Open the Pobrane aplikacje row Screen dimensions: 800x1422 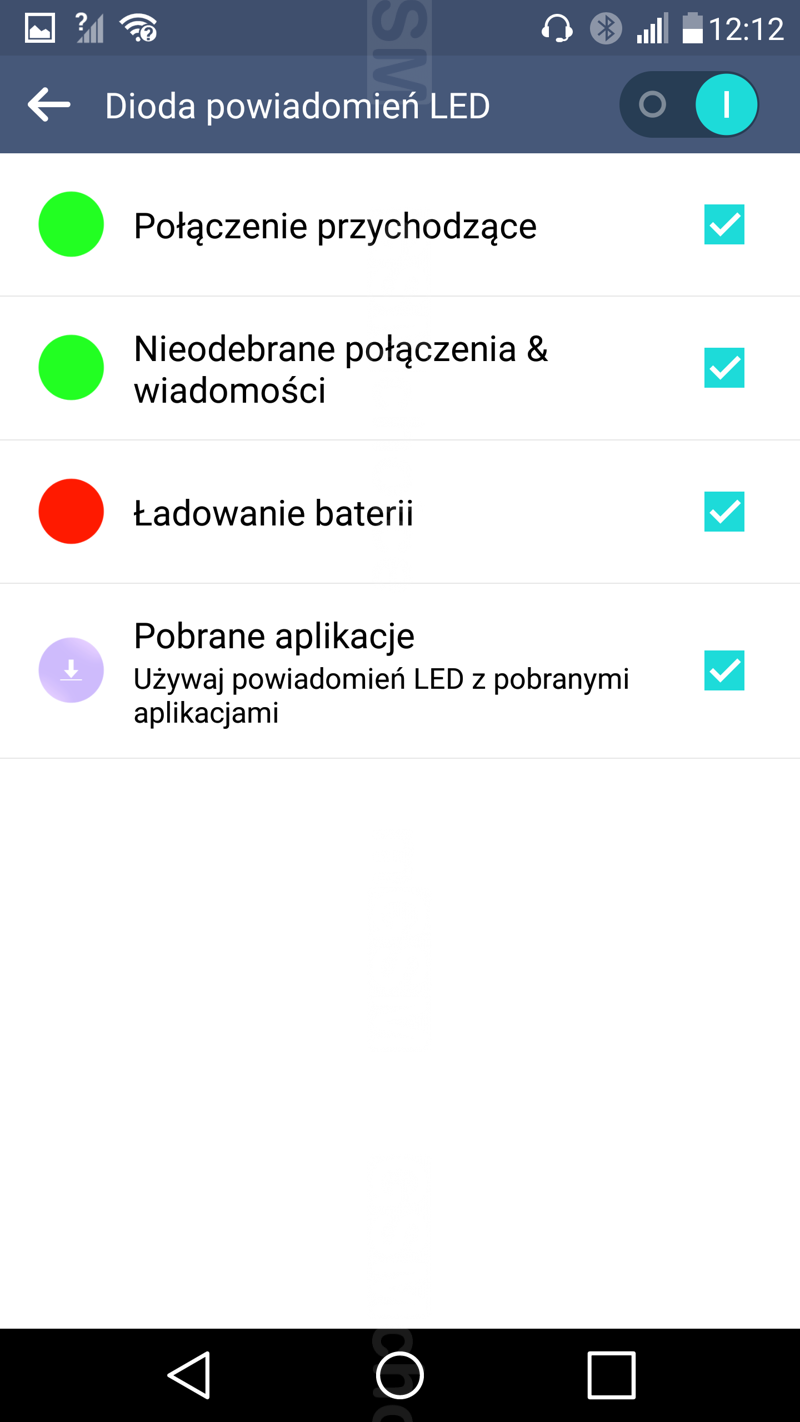(x=400, y=671)
